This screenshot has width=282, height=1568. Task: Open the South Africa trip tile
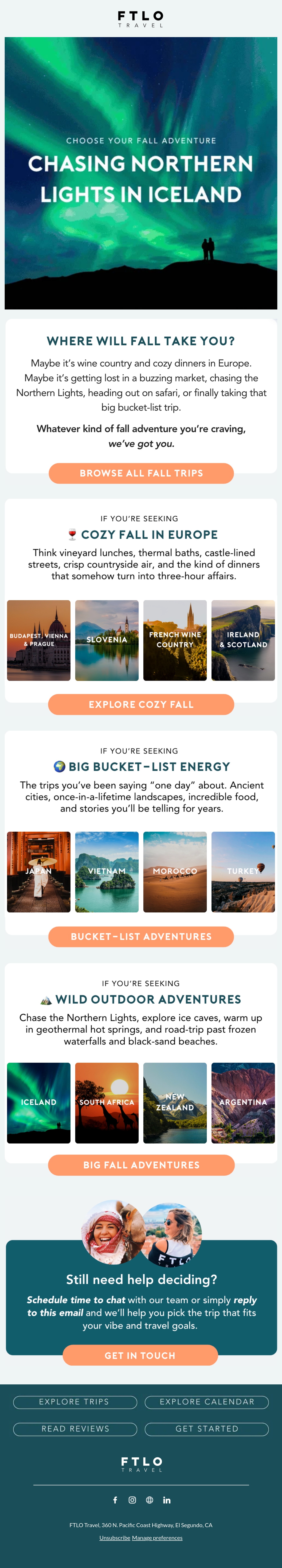(x=107, y=1102)
